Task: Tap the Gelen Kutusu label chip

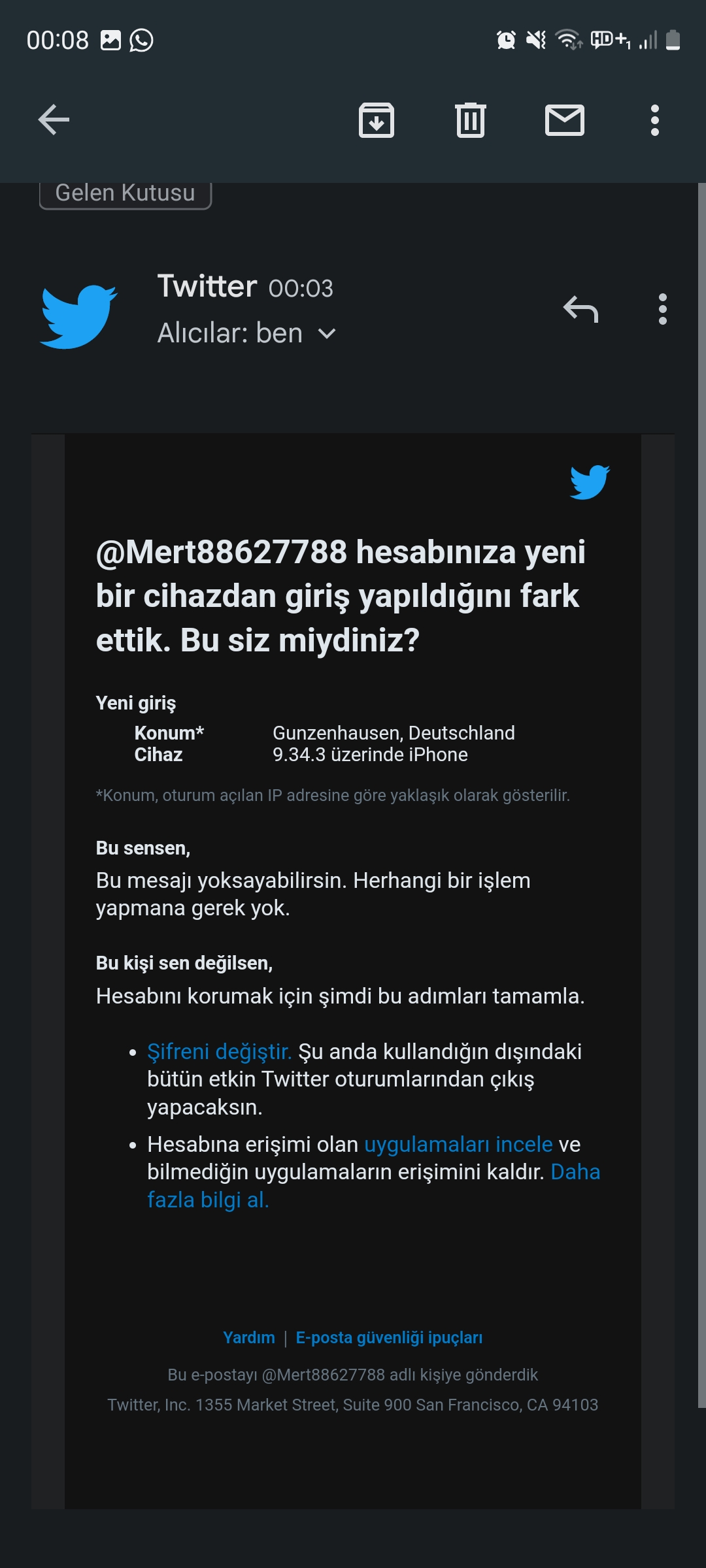Action: pyautogui.click(x=126, y=193)
